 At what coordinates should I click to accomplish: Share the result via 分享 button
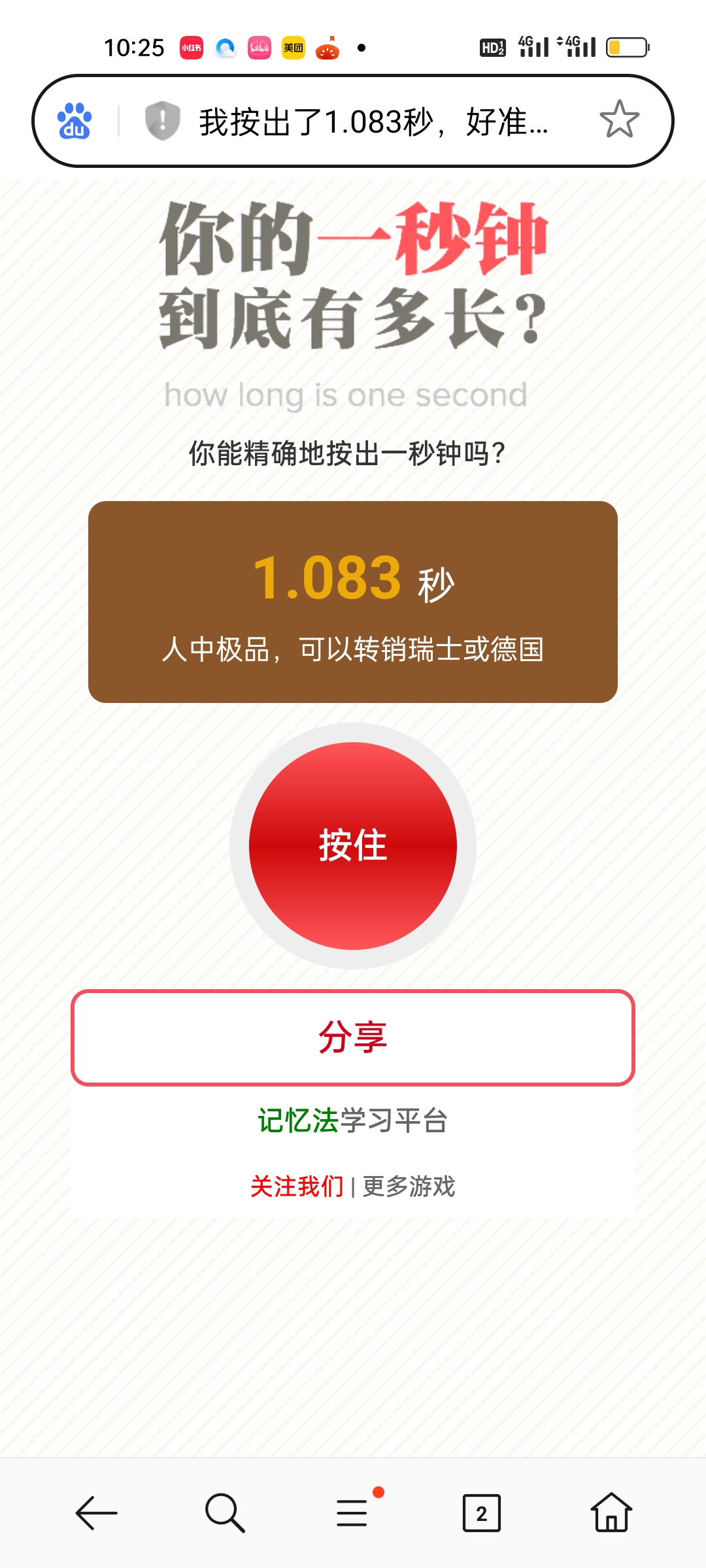353,1037
